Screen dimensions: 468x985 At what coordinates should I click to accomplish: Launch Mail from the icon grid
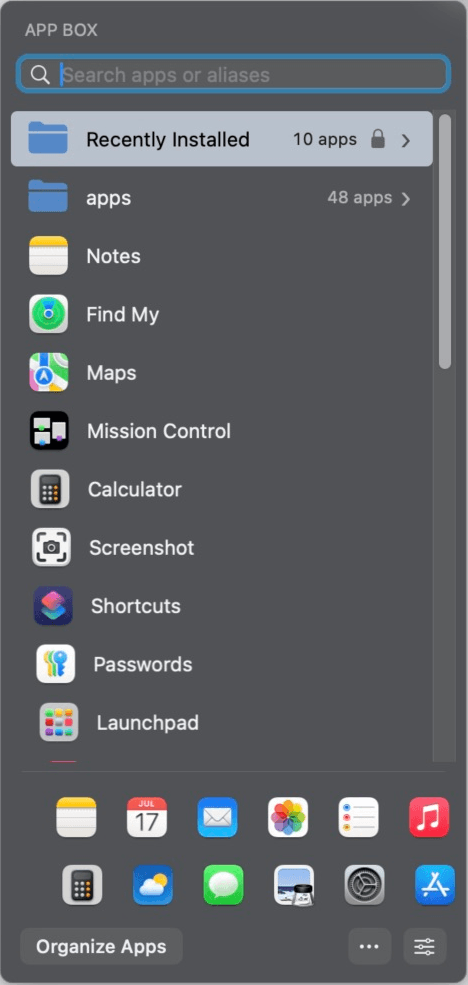pos(217,817)
